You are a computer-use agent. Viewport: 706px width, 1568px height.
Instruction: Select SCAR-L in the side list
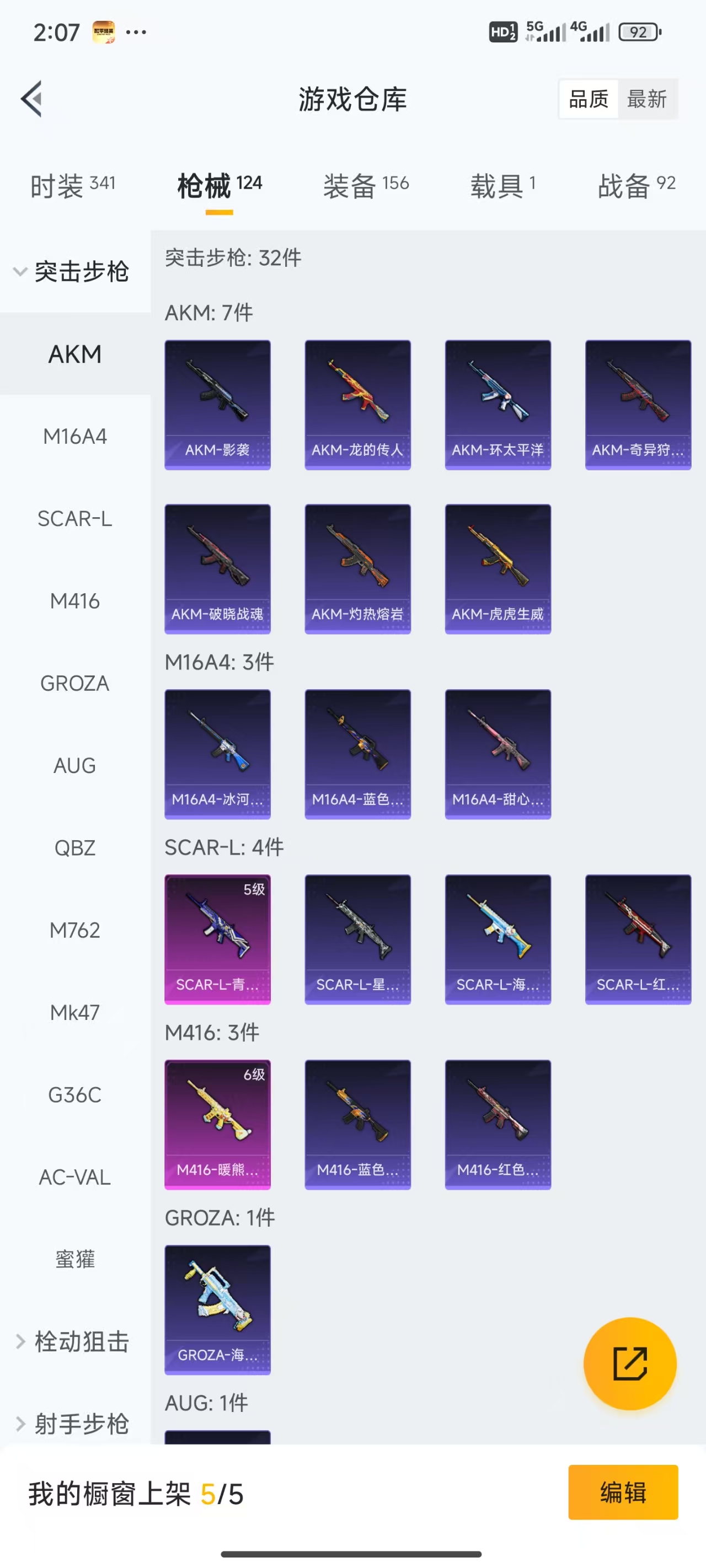point(75,519)
